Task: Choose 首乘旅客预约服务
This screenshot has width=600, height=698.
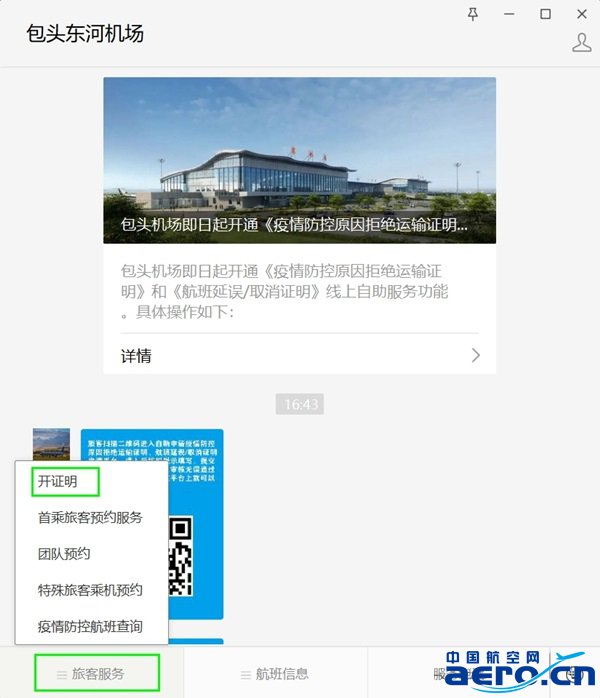Action: (90, 518)
